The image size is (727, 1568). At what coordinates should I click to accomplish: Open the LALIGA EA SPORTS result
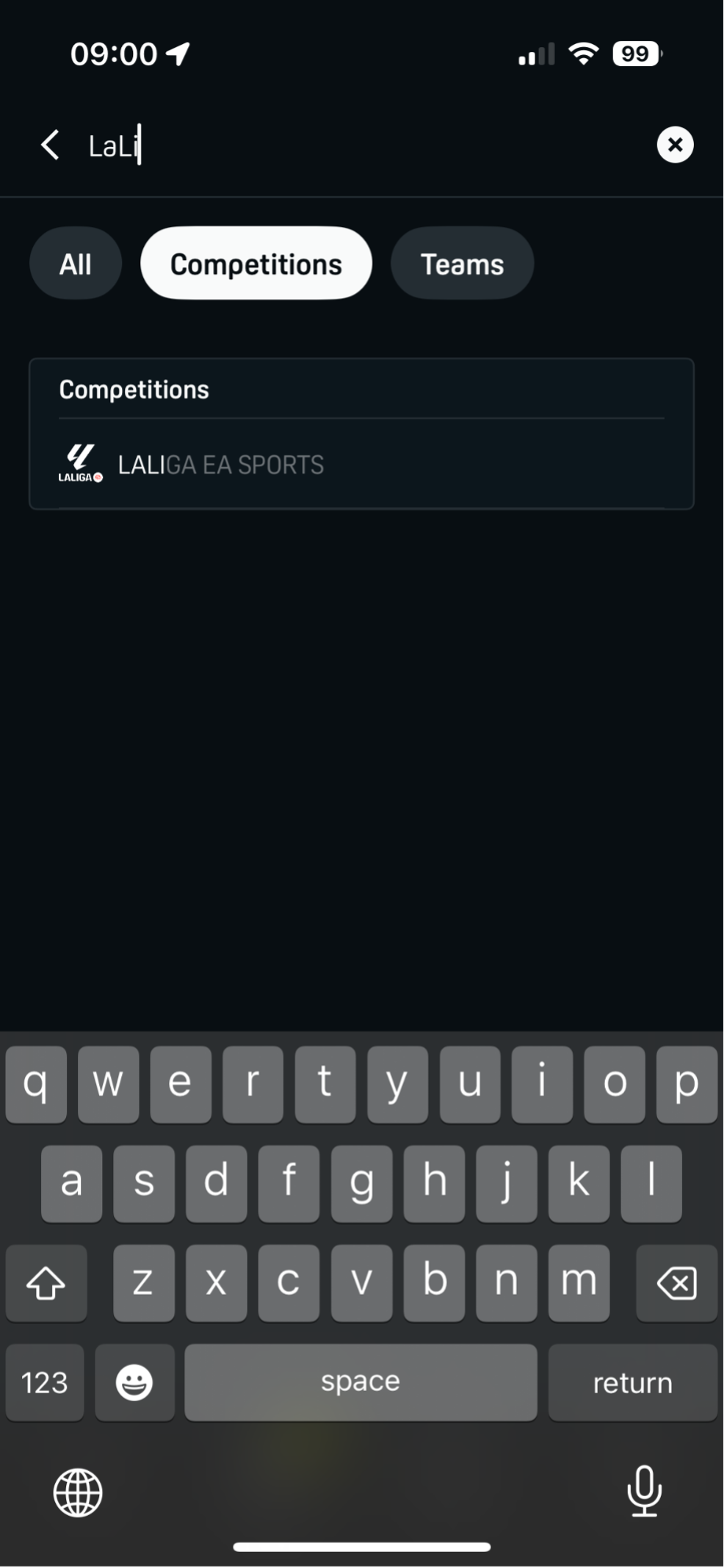coord(220,465)
